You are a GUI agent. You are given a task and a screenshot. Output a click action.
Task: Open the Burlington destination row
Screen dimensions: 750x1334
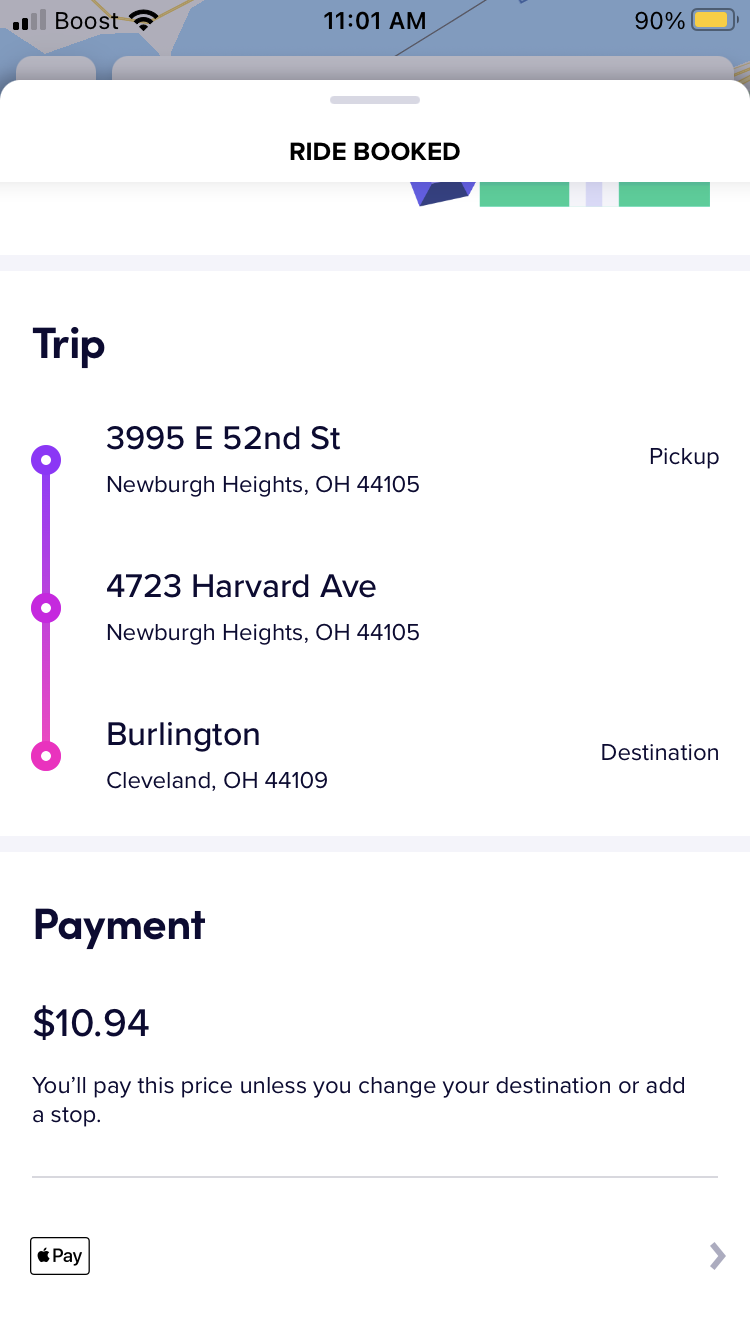click(x=375, y=756)
